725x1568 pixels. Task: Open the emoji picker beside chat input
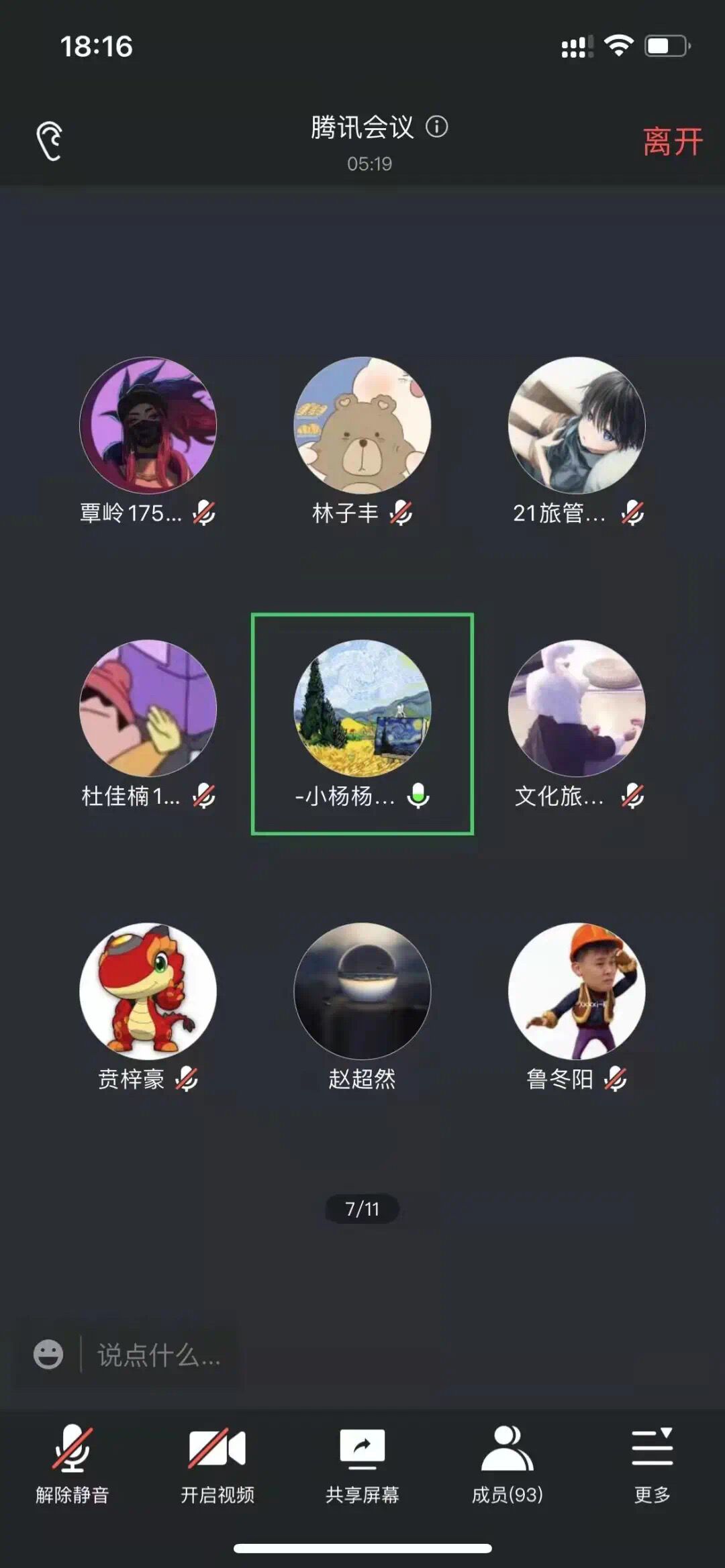48,1355
